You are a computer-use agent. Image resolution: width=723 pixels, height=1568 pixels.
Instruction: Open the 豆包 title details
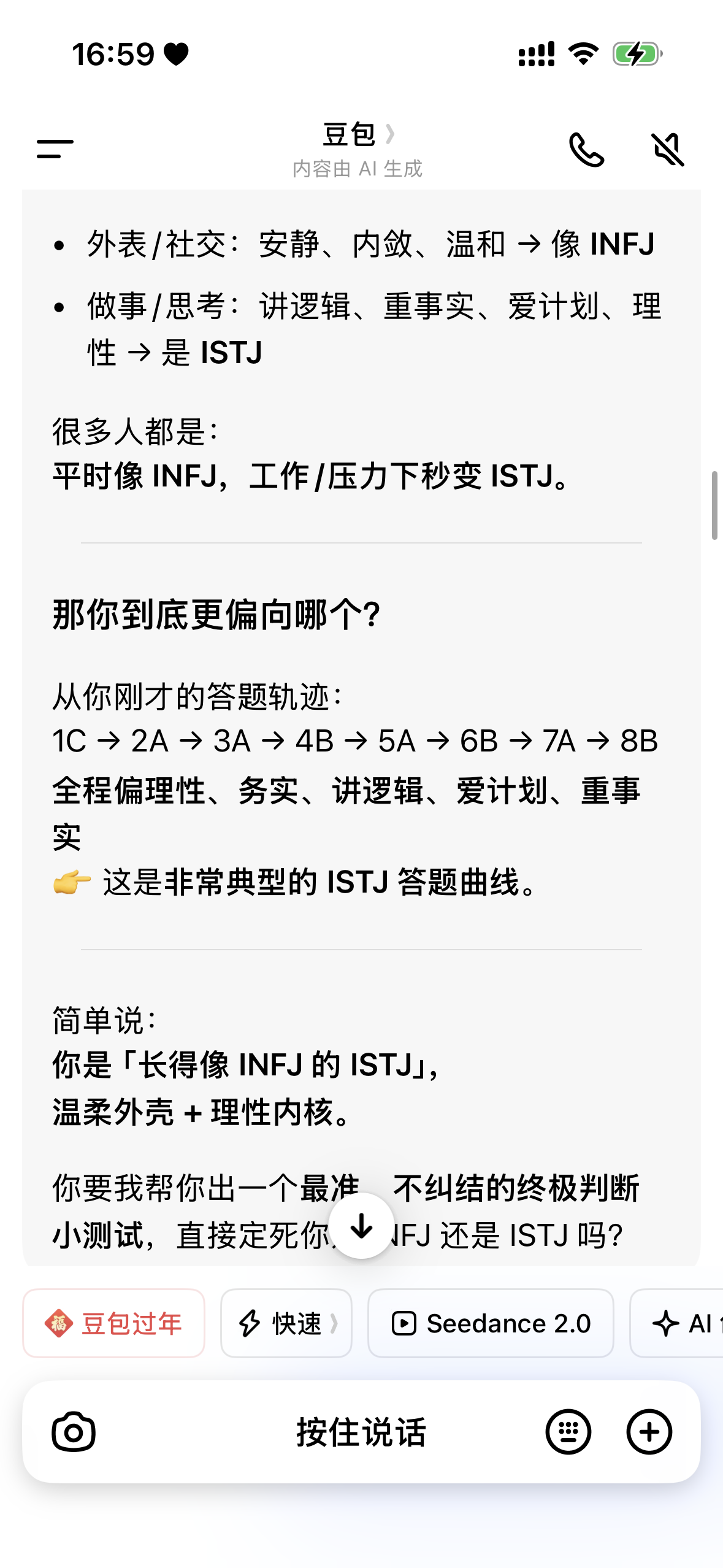[358, 135]
